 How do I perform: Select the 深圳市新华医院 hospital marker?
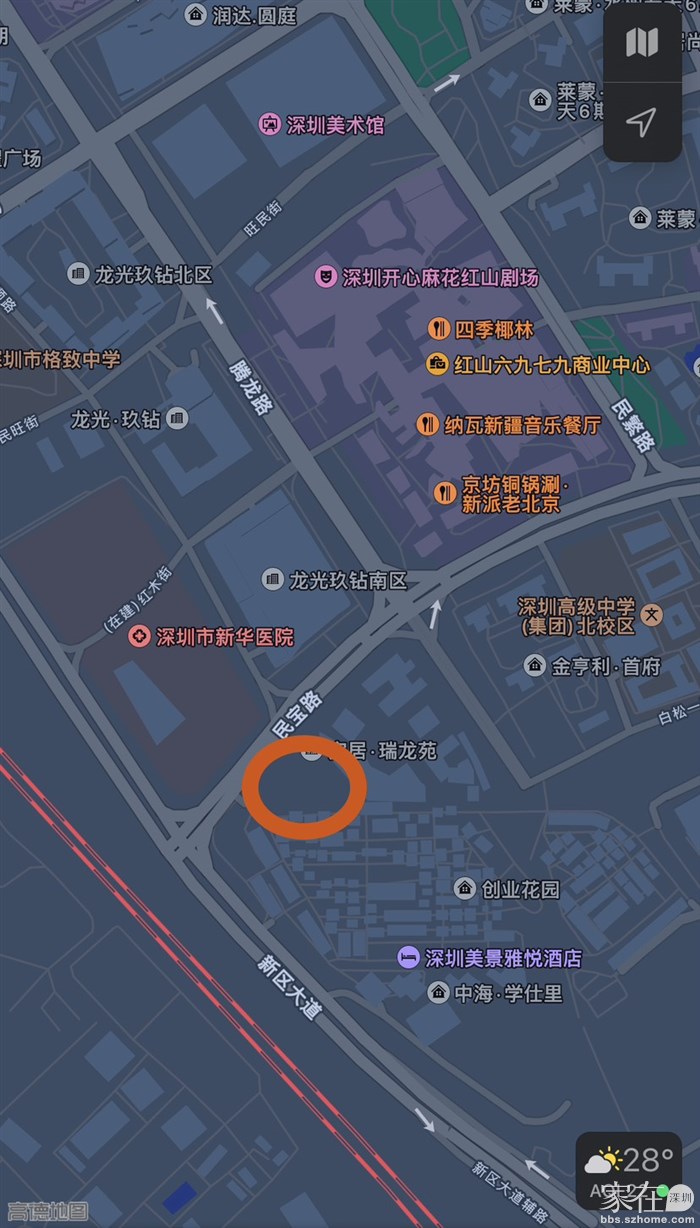(x=139, y=636)
